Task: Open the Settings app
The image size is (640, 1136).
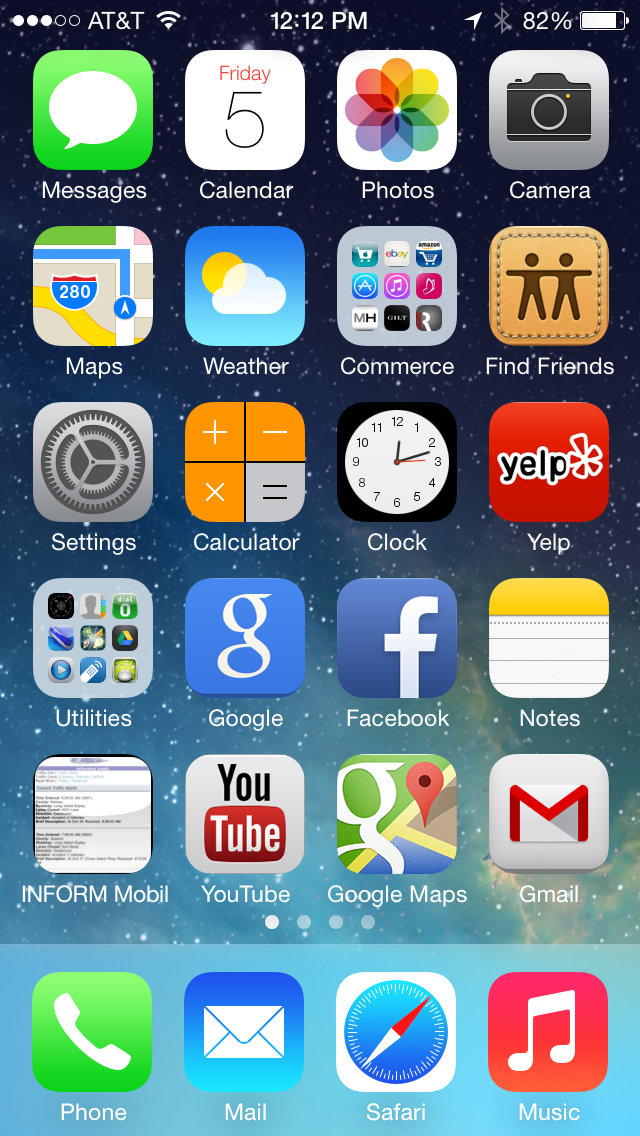Action: click(93, 463)
